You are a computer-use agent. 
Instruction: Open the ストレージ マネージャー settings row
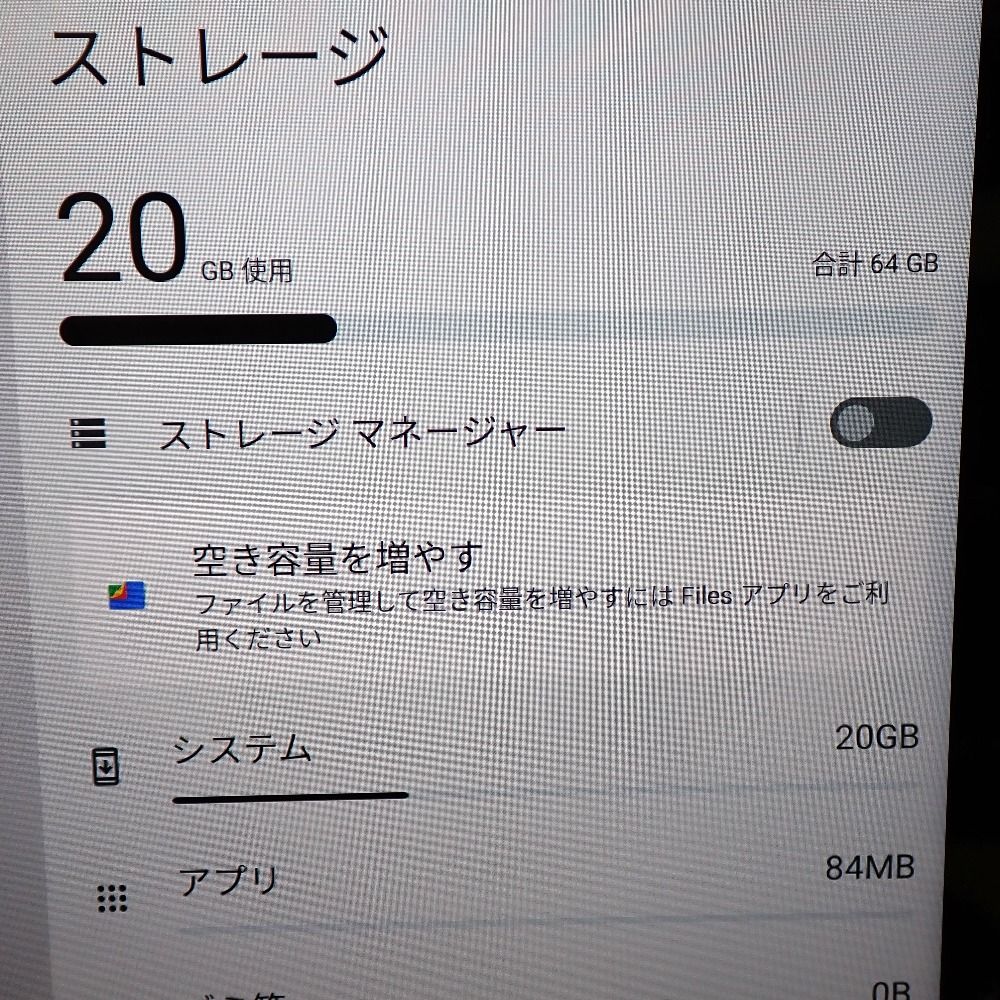click(x=362, y=434)
